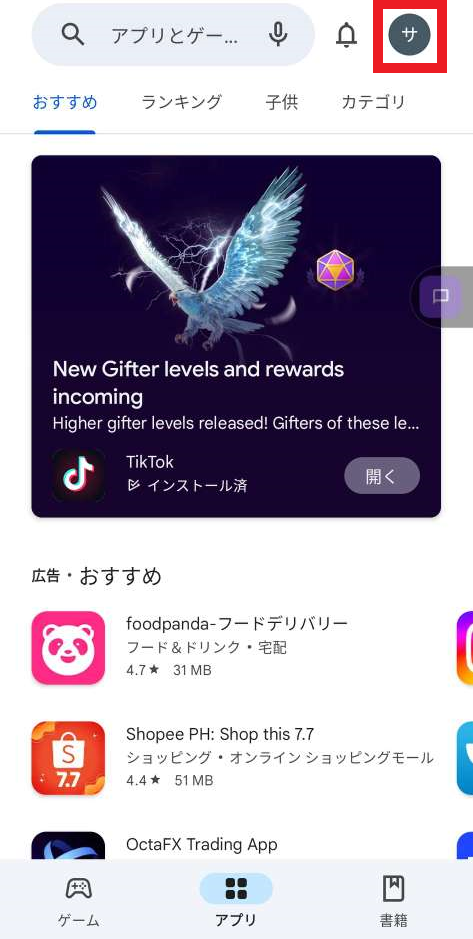The height and width of the screenshot is (939, 473).
Task: Open the foodpanda app listing
Action: coord(236,647)
